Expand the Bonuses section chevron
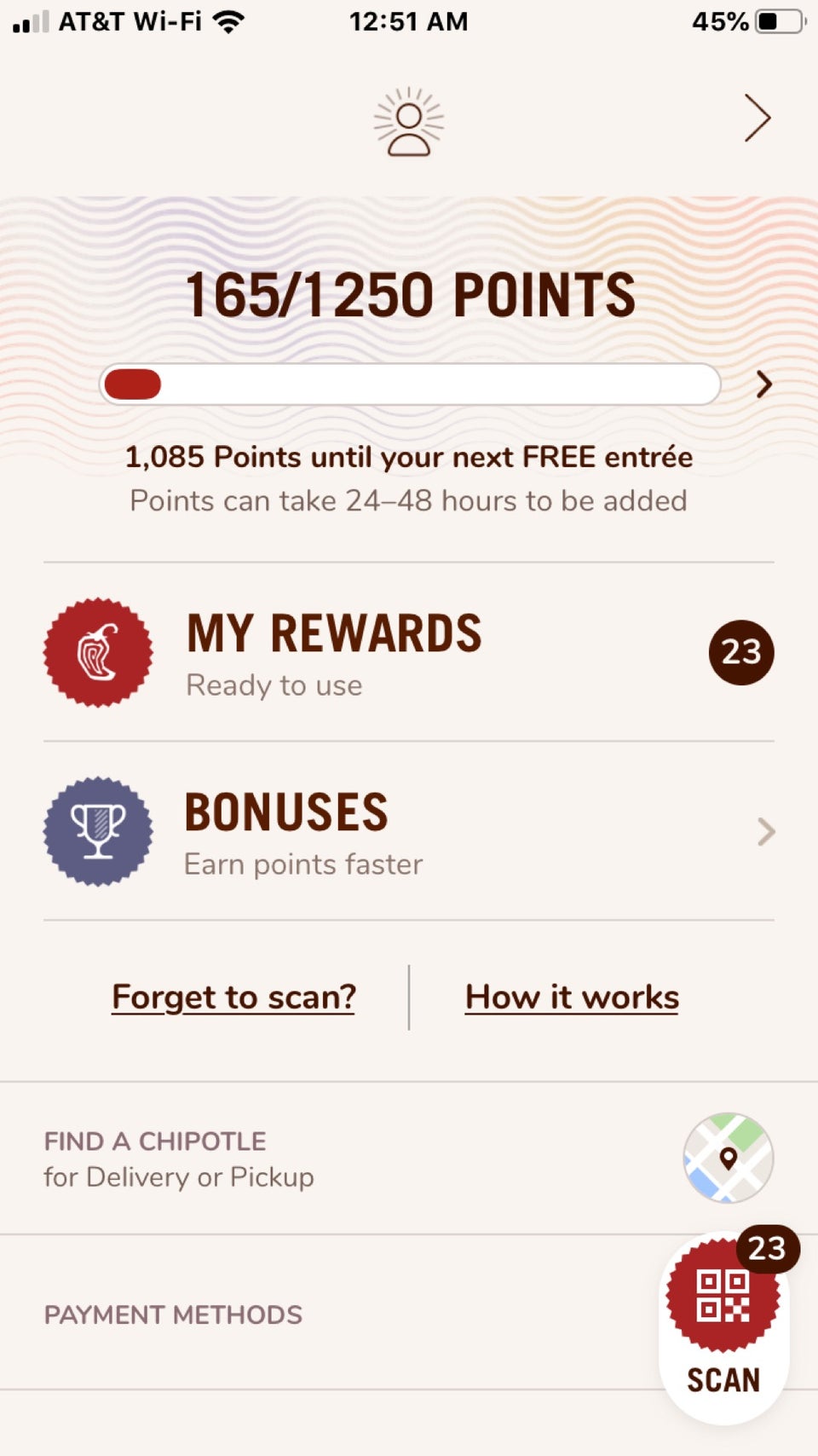 coord(766,832)
